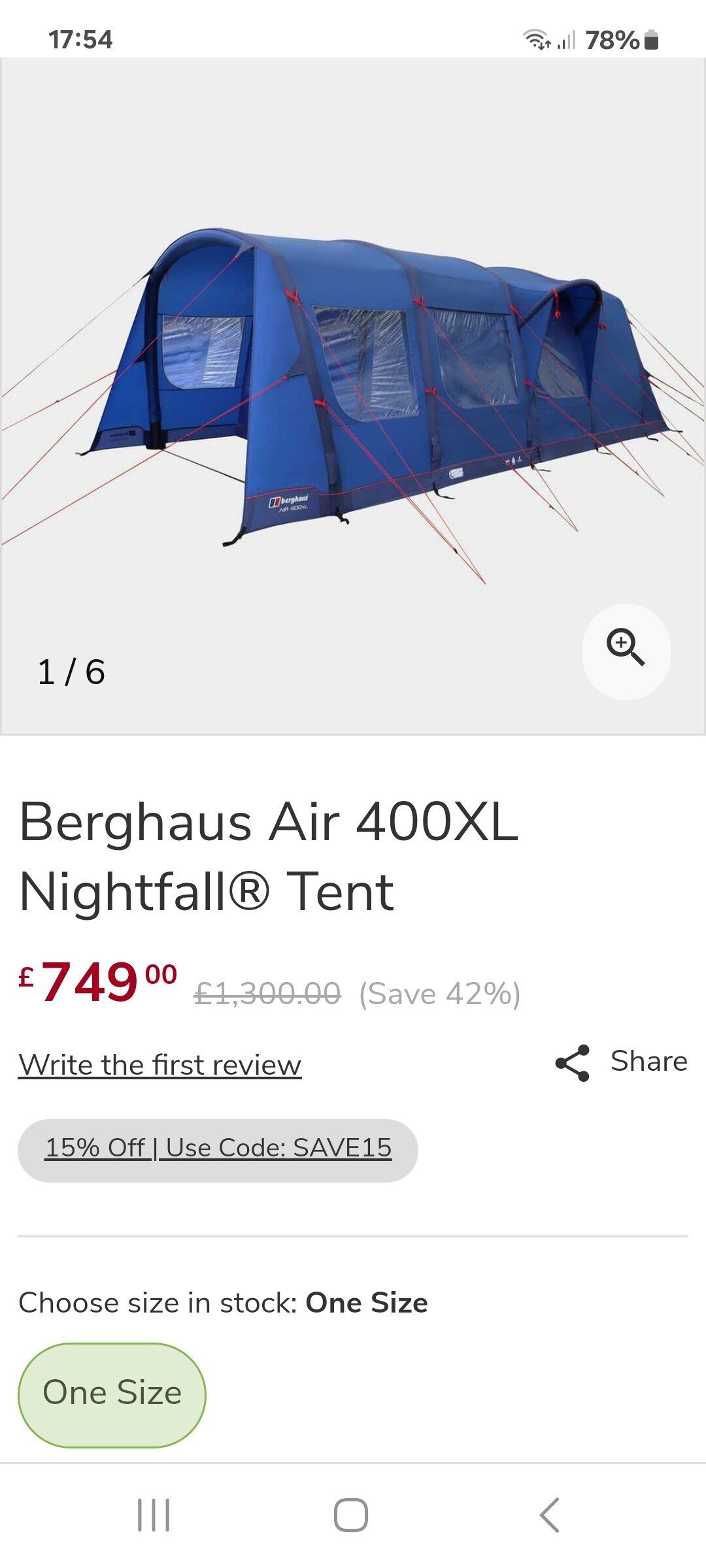Share this tent listing
This screenshot has height=1568, width=706.
coord(621,1062)
